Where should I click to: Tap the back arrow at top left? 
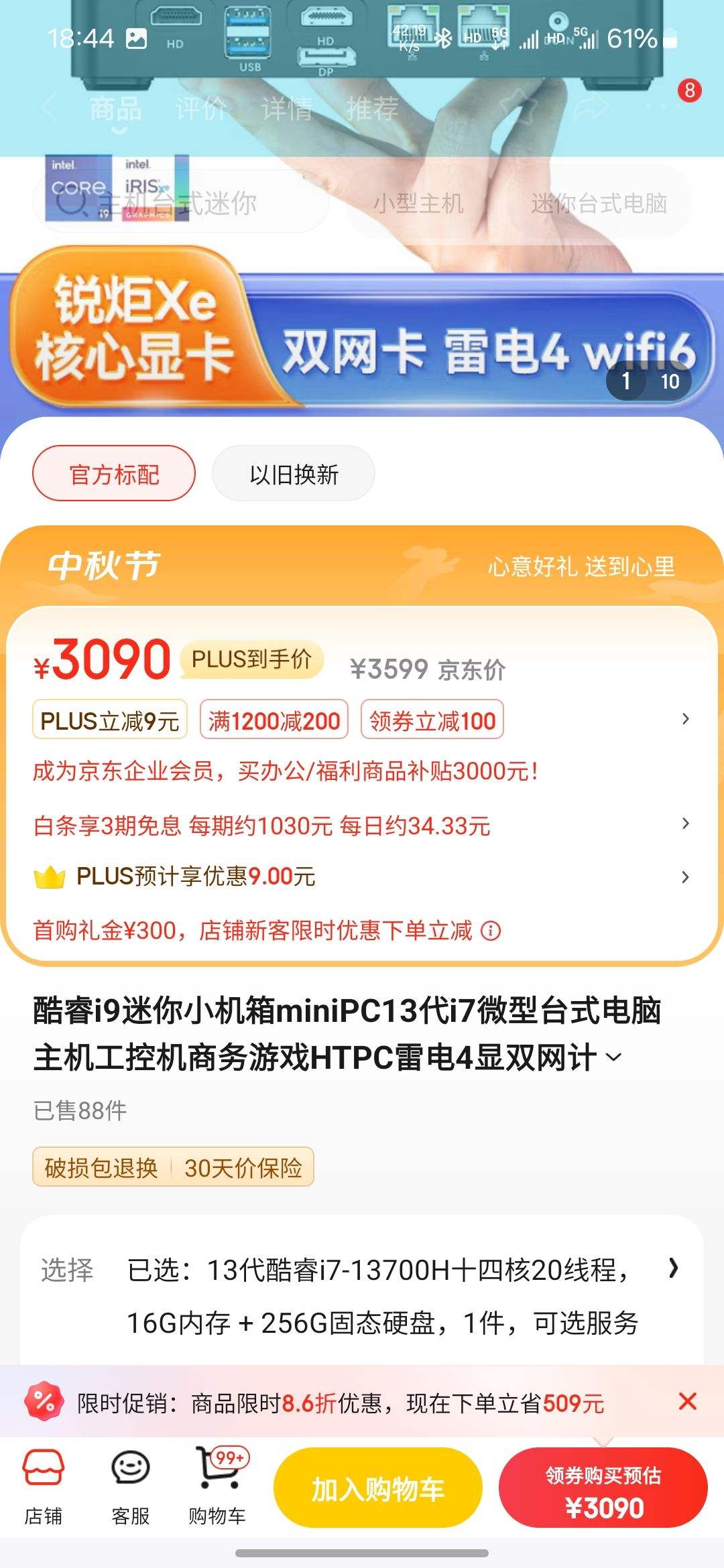pyautogui.click(x=48, y=107)
